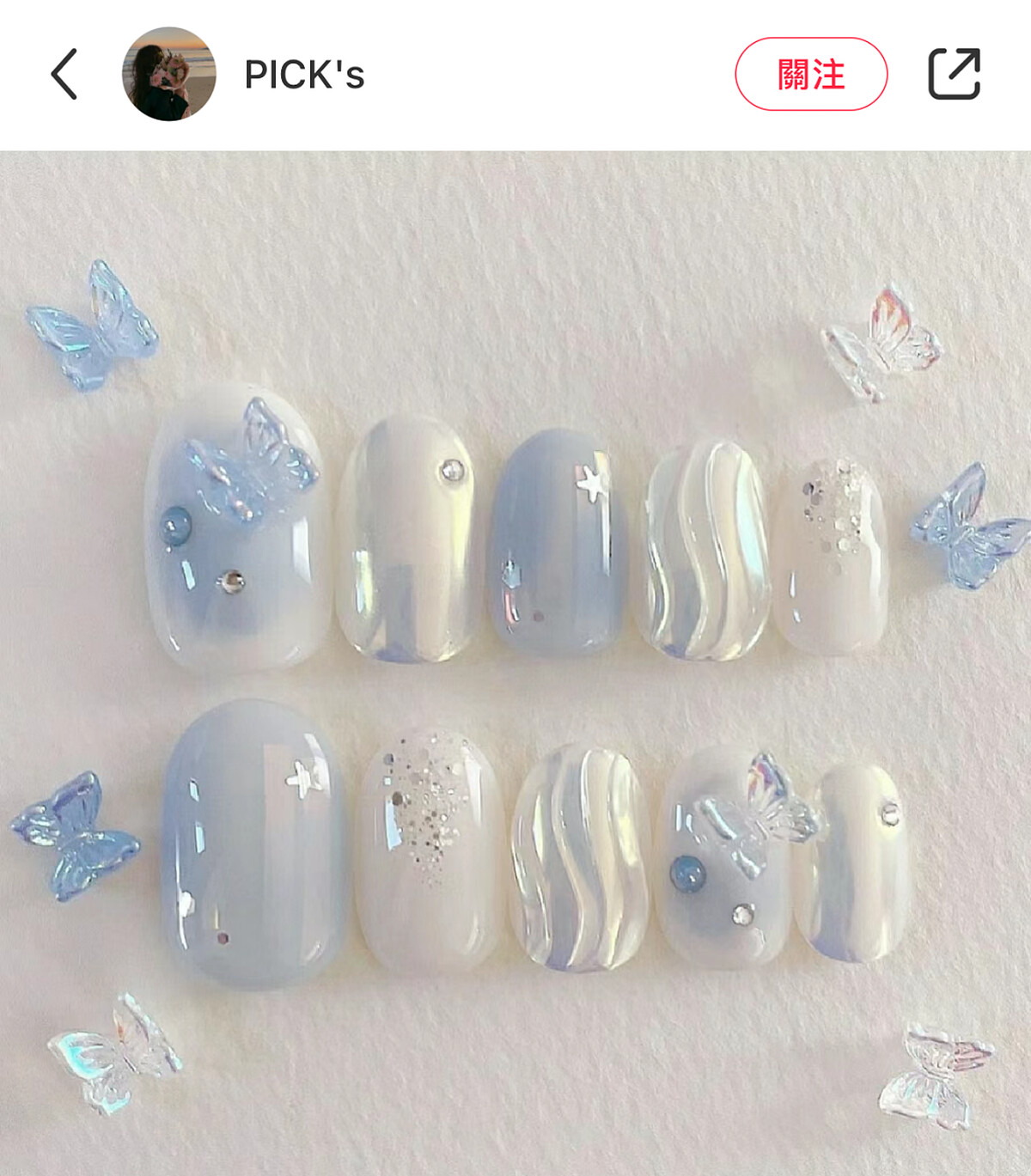Open the PICK's profile avatar
This screenshot has height=1176, width=1031.
point(168,74)
